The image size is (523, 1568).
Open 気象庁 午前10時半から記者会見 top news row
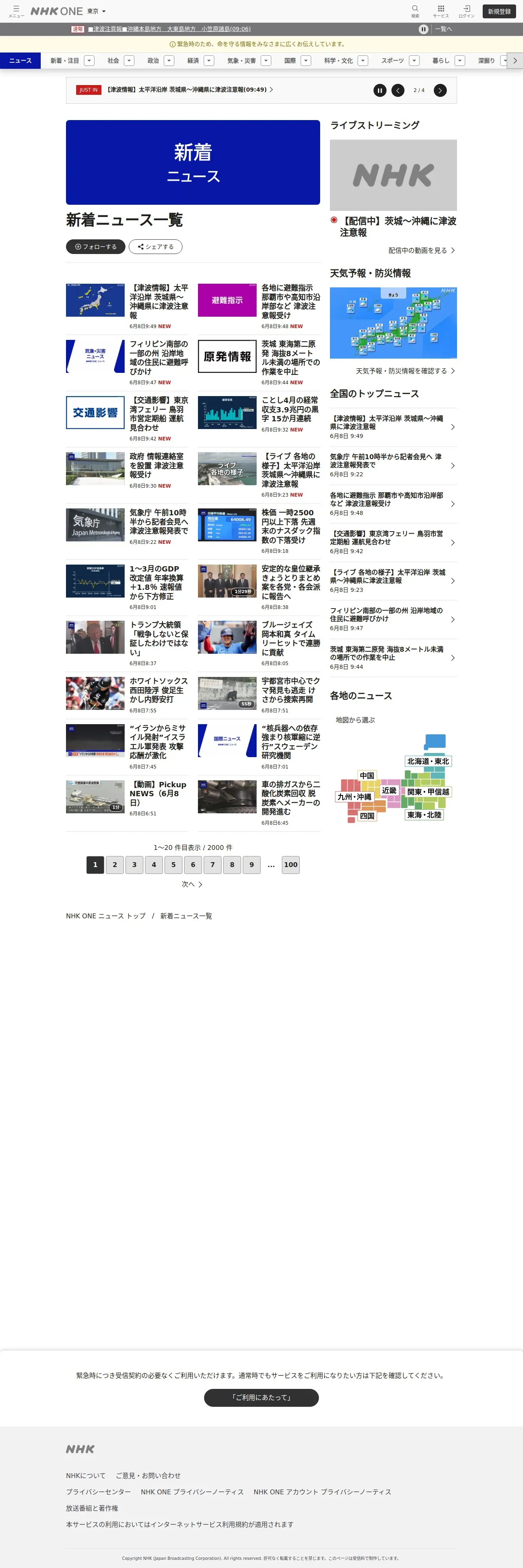click(393, 465)
